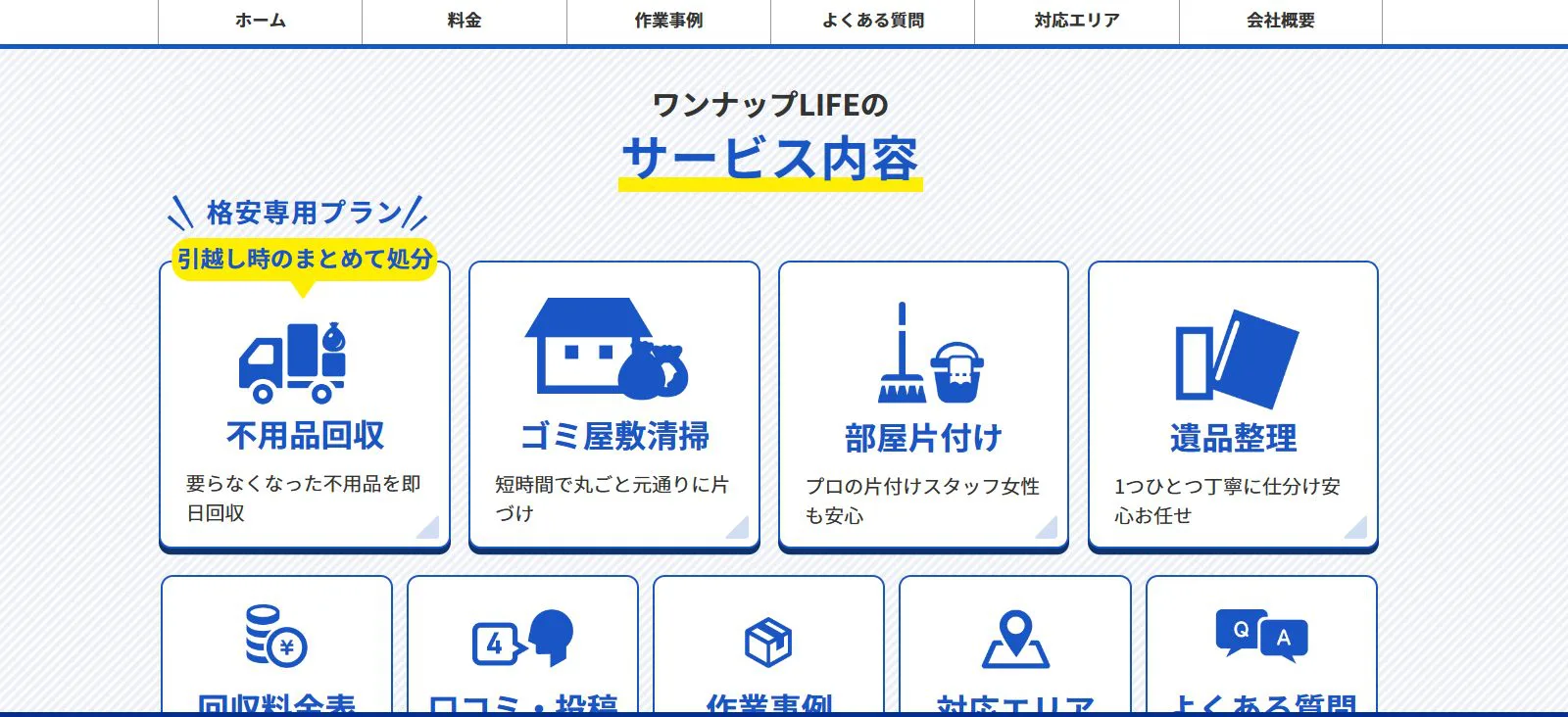Select 作業事例 in the top navigation

(668, 21)
